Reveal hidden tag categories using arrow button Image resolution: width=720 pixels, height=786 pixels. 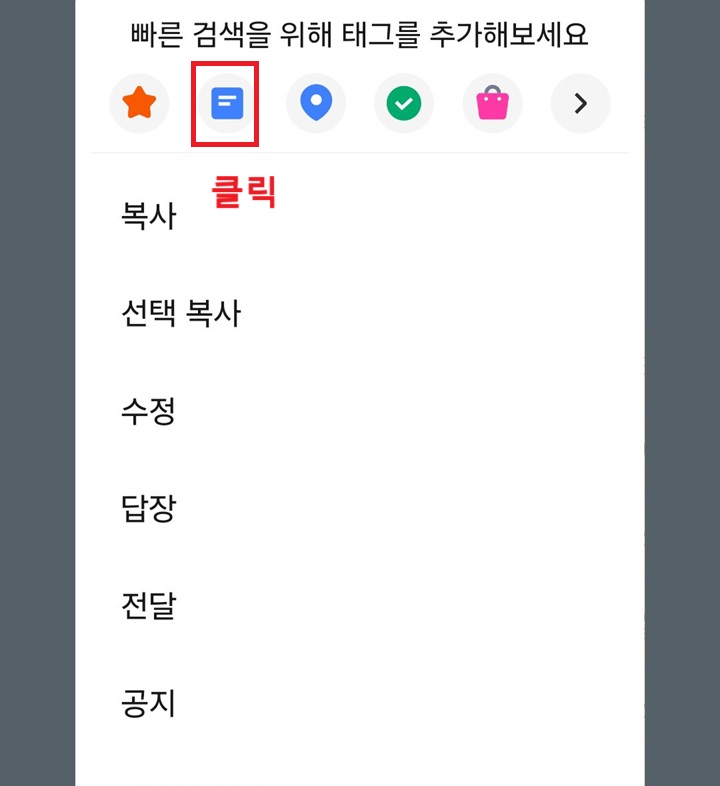[580, 103]
